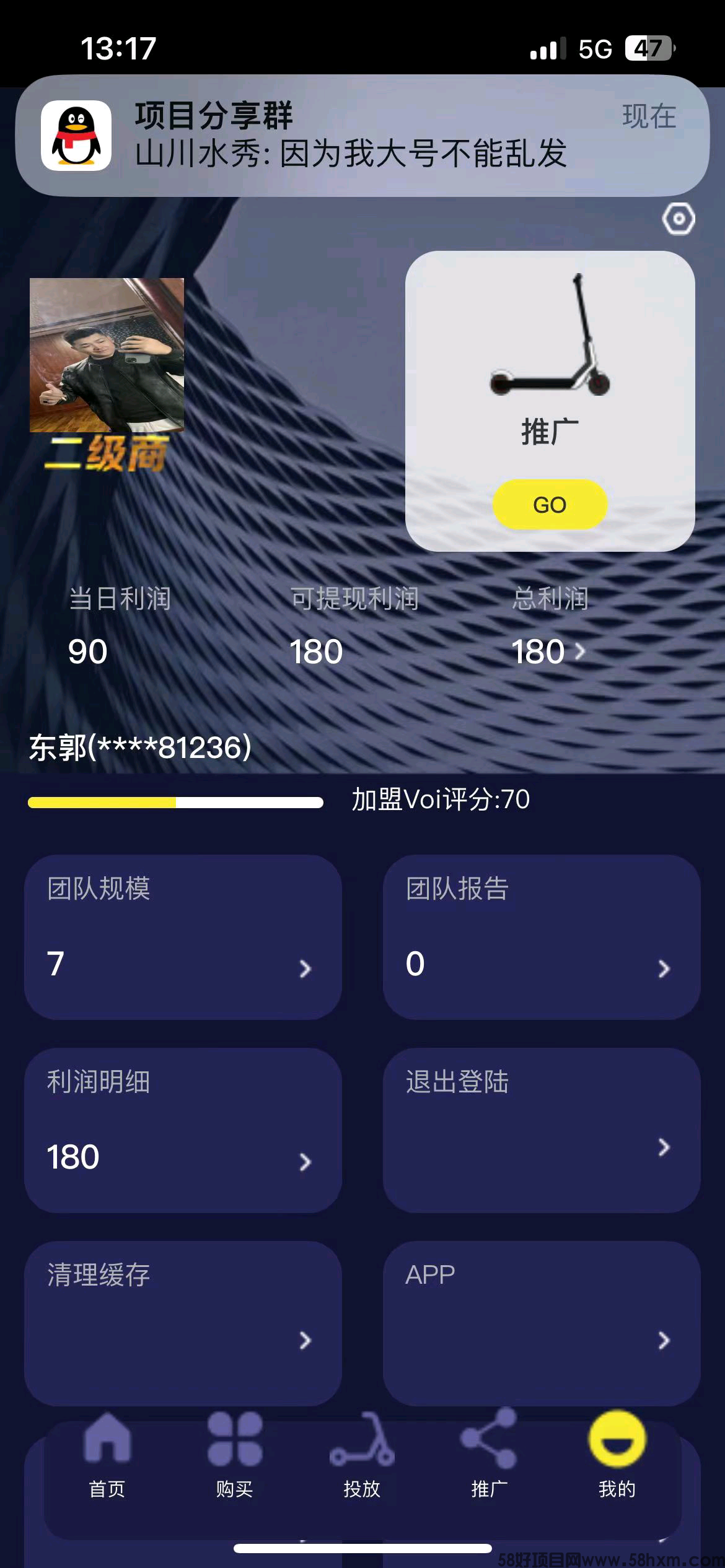Open the 团队规模 card
This screenshot has width=725, height=1568.
pos(183,937)
